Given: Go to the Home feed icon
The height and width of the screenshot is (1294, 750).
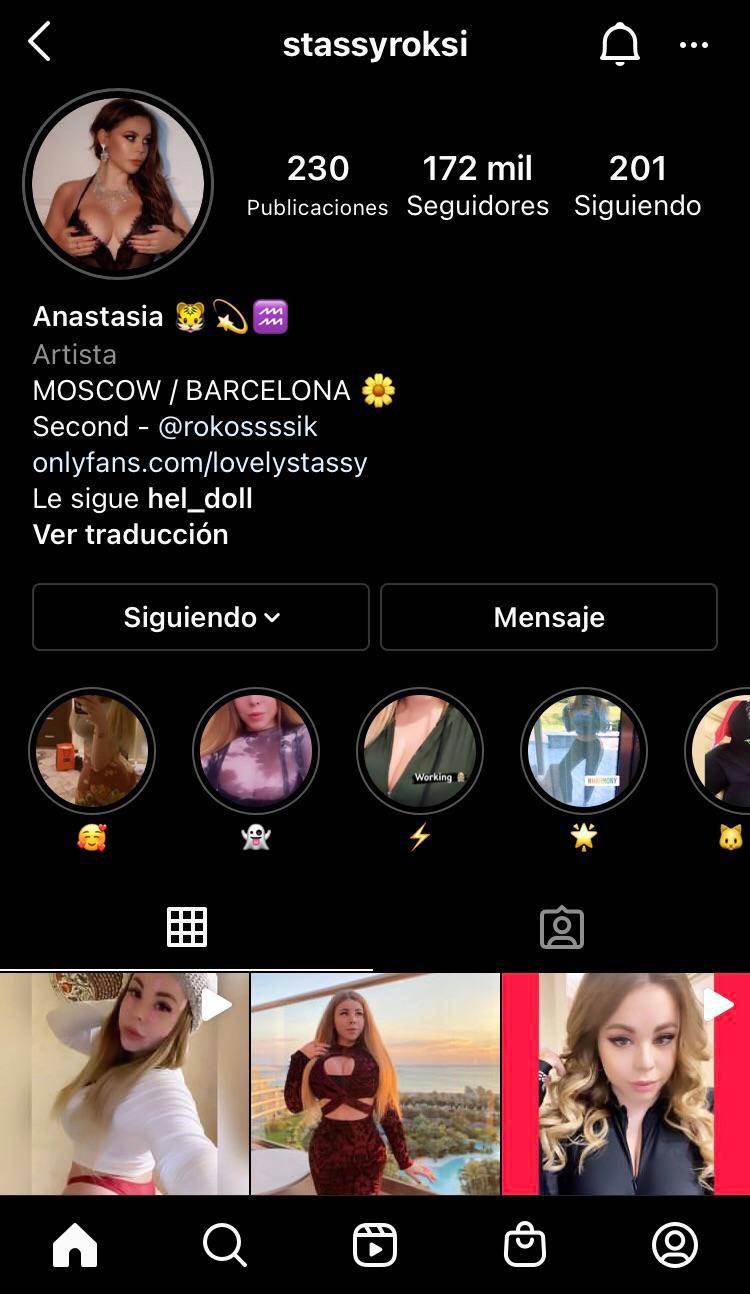Looking at the screenshot, I should pyautogui.click(x=75, y=1244).
